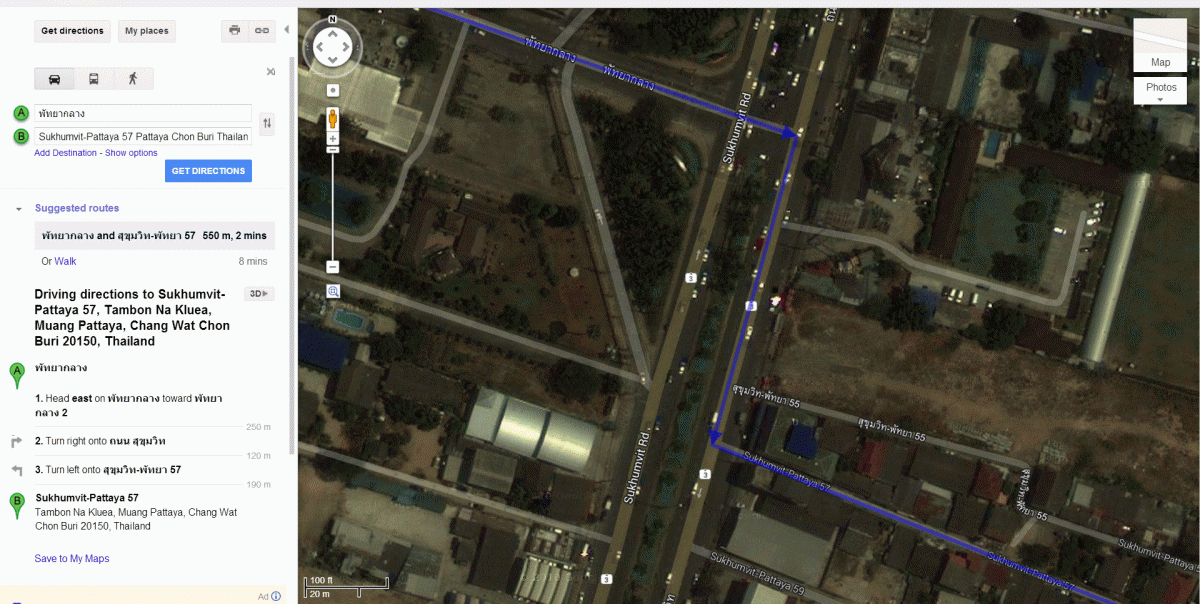Open the Photos layer dropdown
The height and width of the screenshot is (604, 1200).
[1160, 90]
